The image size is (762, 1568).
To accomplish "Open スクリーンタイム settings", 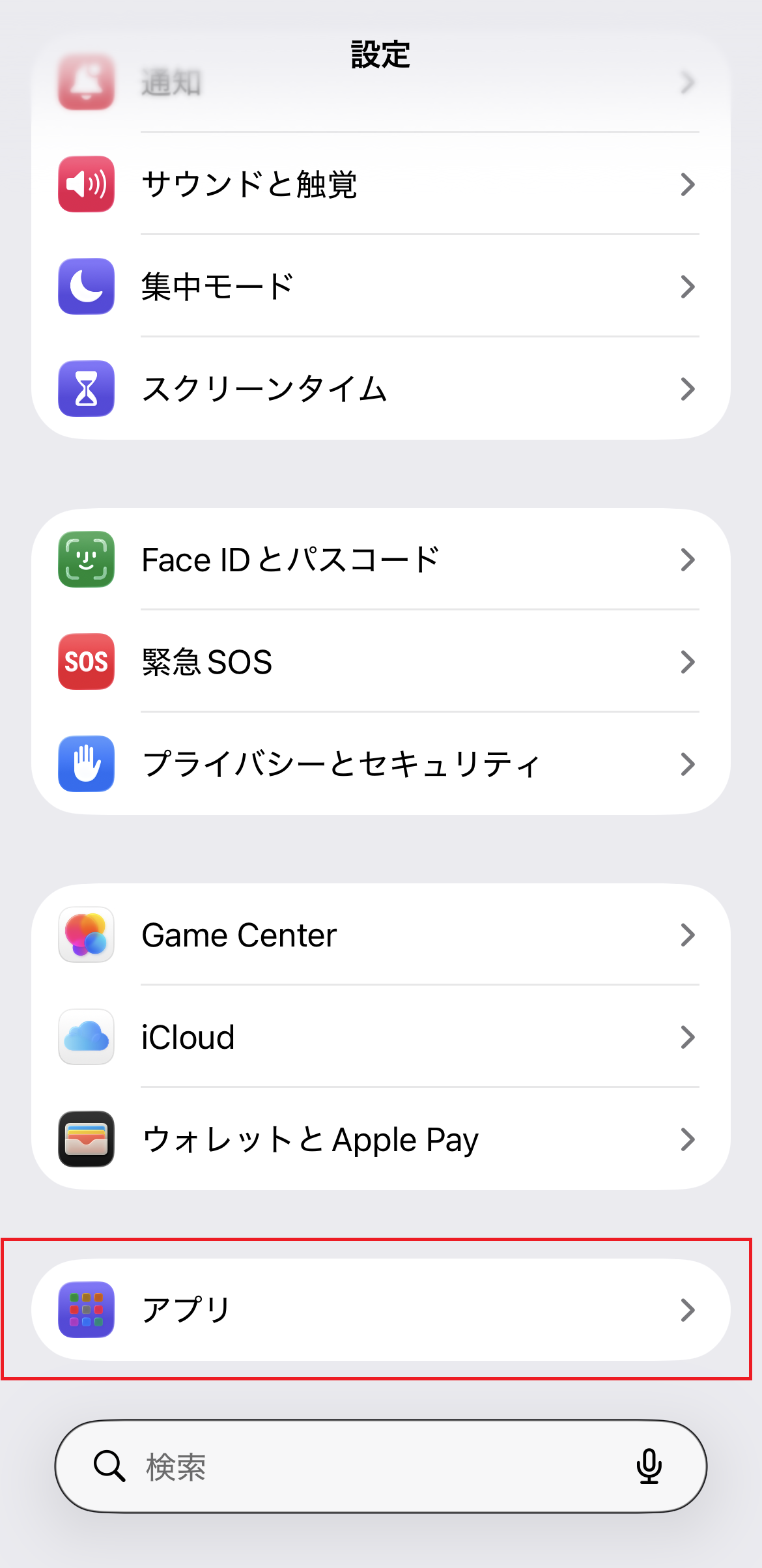I will pos(380,389).
